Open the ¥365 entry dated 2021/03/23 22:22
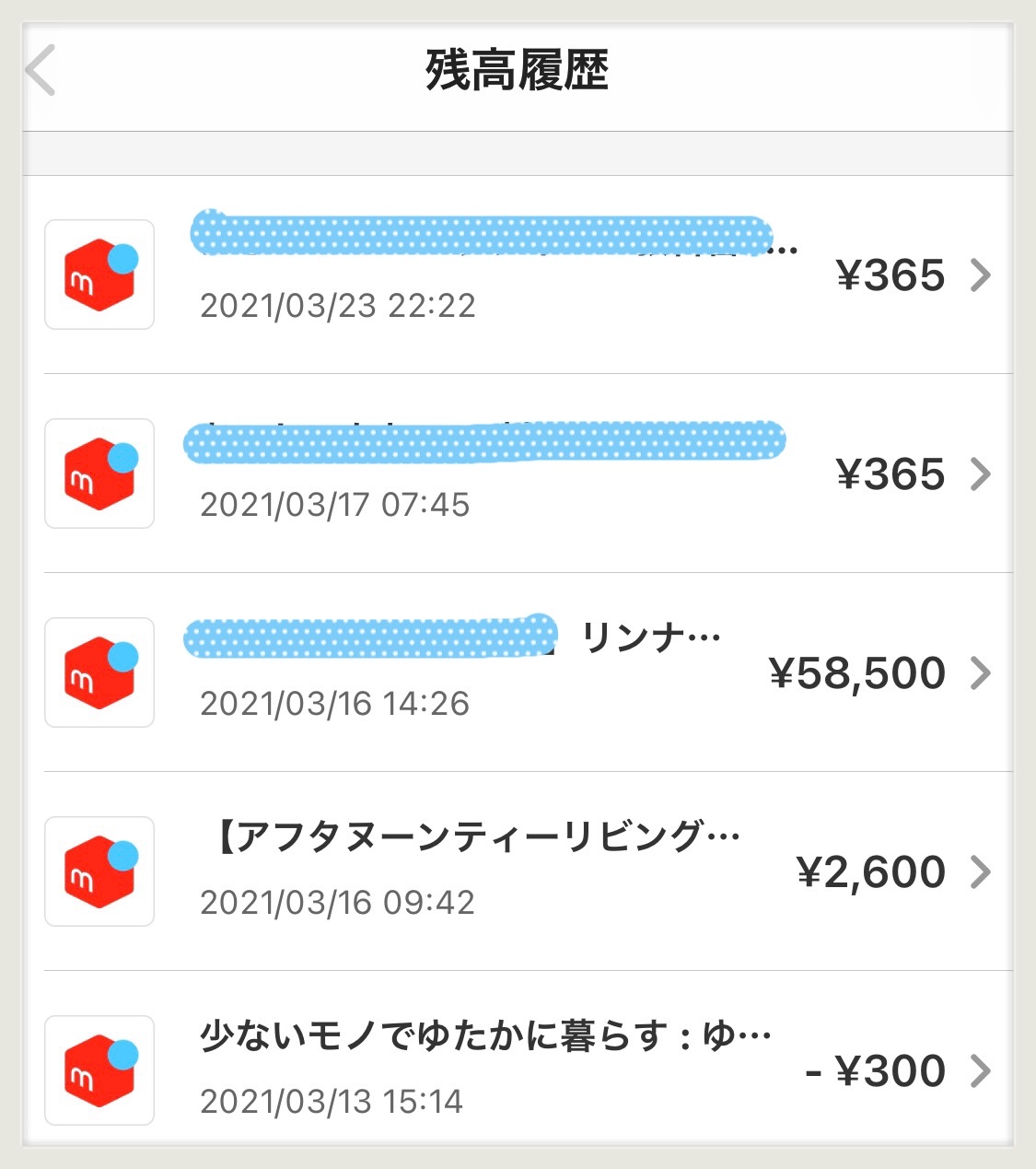Image resolution: width=1036 pixels, height=1169 pixels. click(518, 275)
